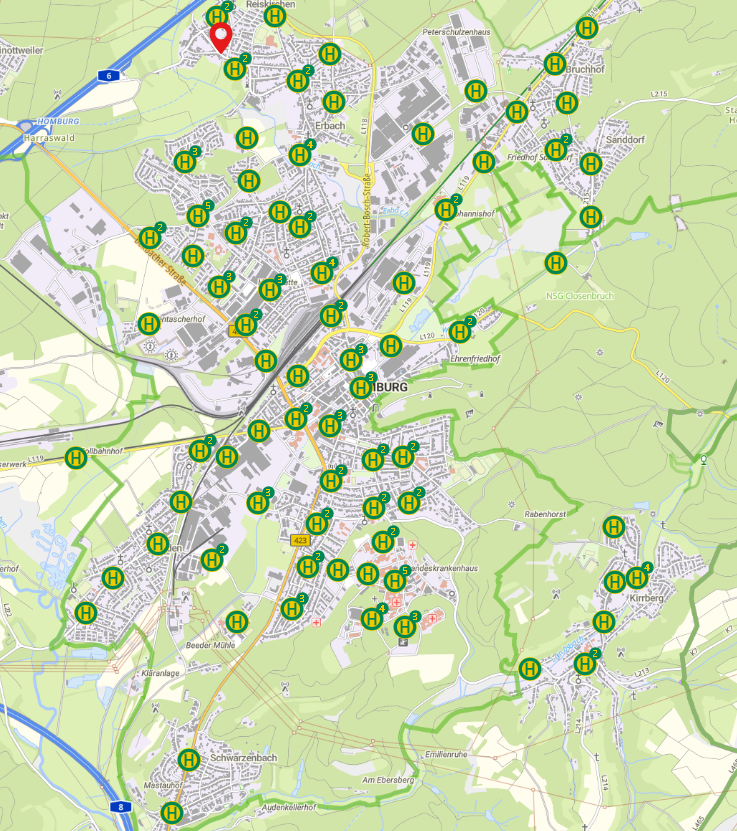
Task: Tap the red location pin near Reiskirchen
Action: tap(221, 37)
